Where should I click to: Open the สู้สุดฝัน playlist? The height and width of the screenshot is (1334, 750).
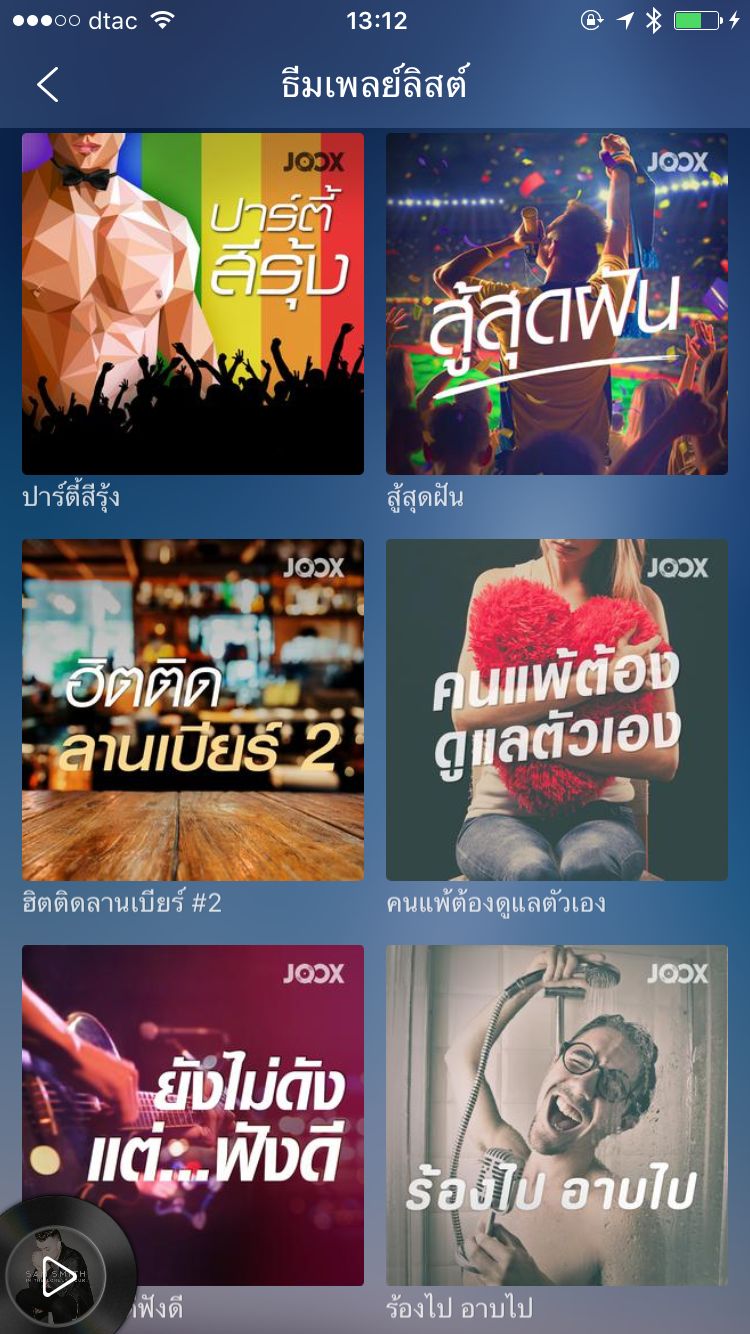(x=557, y=304)
